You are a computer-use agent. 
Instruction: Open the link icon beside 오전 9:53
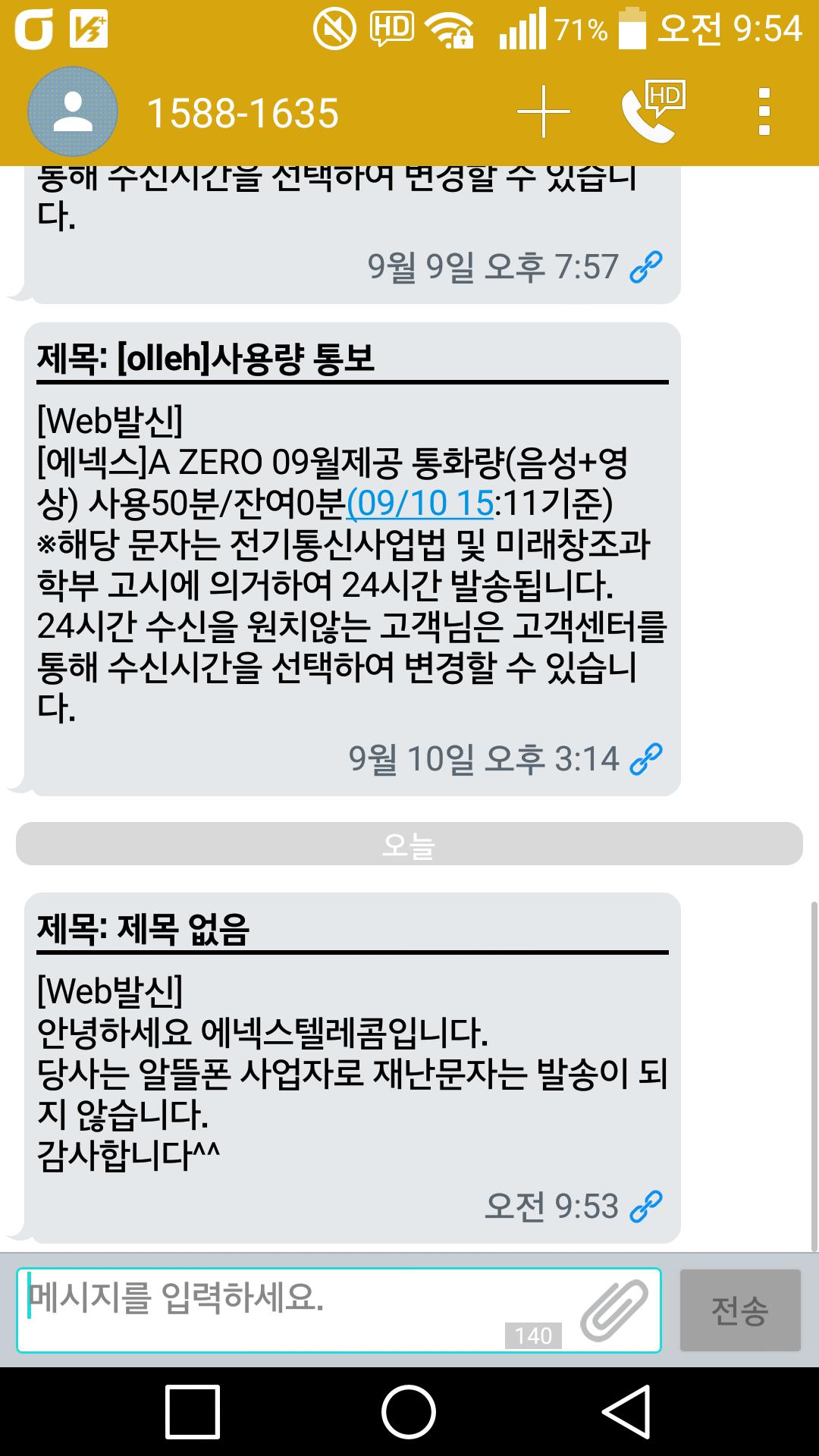point(646,1207)
